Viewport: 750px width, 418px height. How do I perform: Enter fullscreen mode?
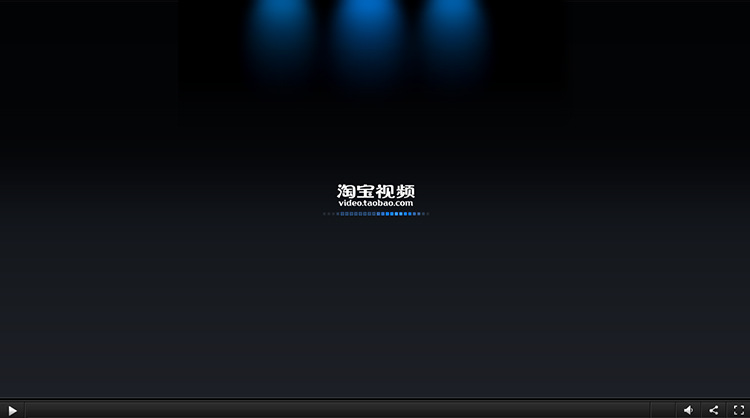coord(739,410)
